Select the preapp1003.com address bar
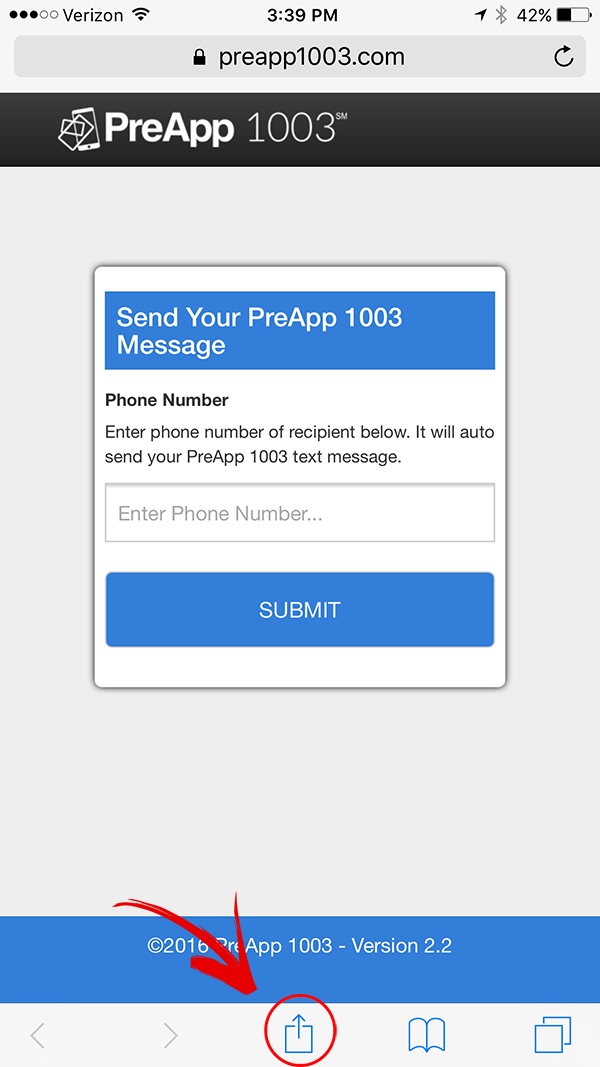This screenshot has width=600, height=1067. [299, 57]
